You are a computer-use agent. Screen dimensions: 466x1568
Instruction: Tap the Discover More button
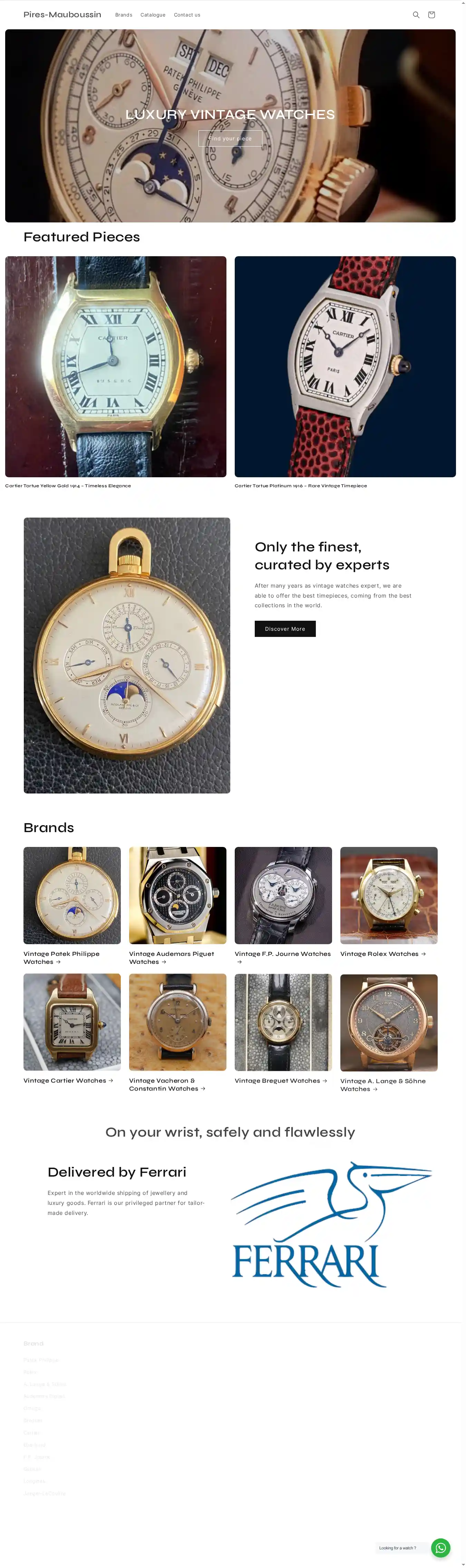coord(285,629)
